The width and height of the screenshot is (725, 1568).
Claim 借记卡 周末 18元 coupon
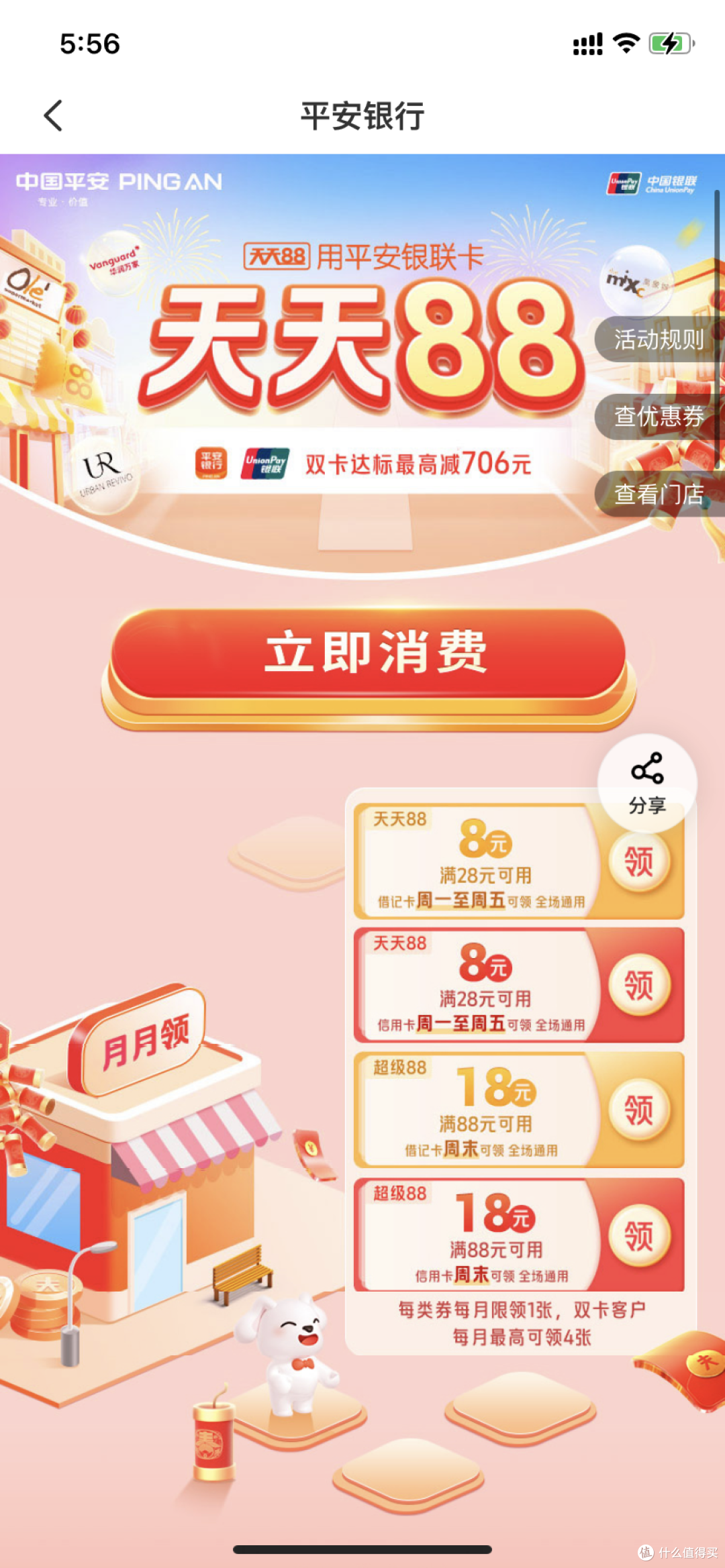pos(639,1110)
